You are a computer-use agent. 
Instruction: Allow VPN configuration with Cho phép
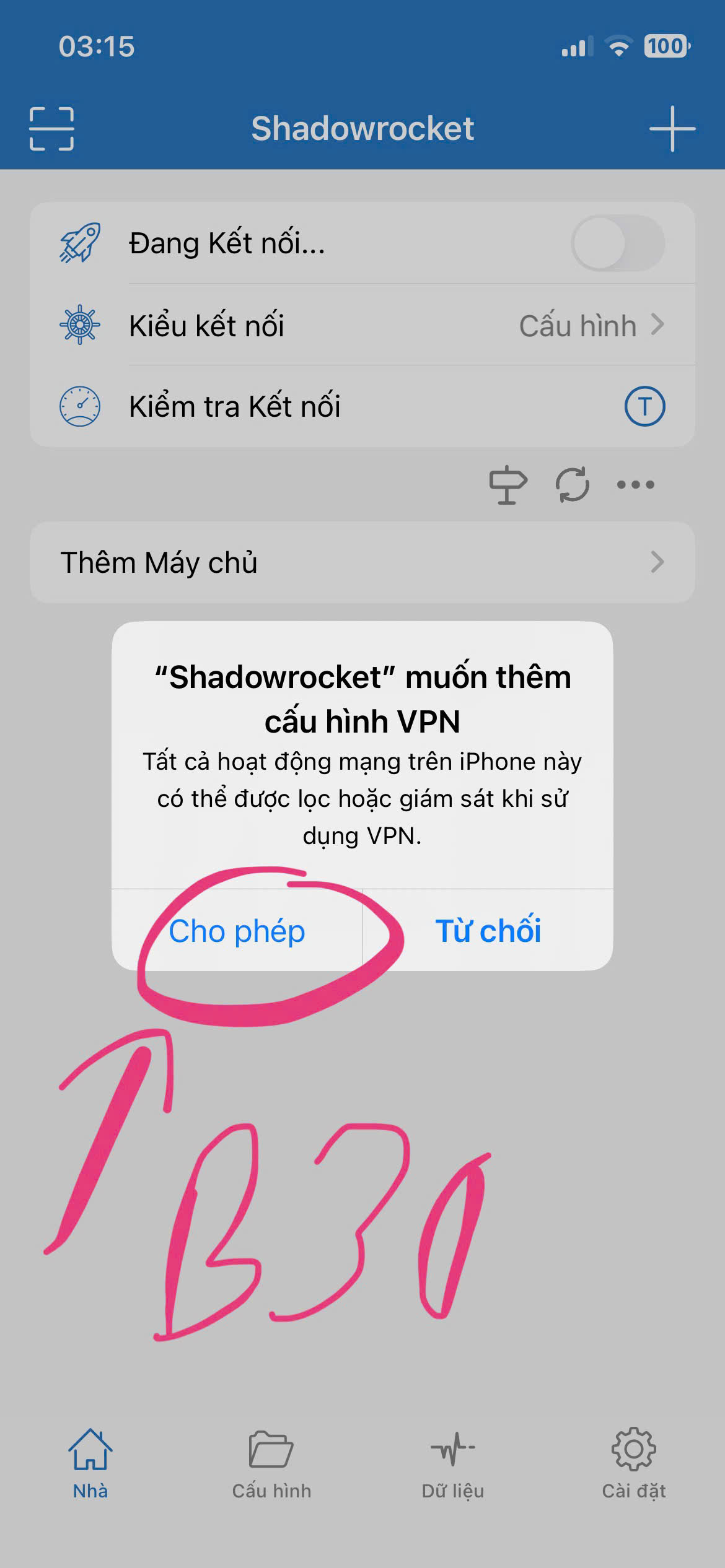(237, 931)
